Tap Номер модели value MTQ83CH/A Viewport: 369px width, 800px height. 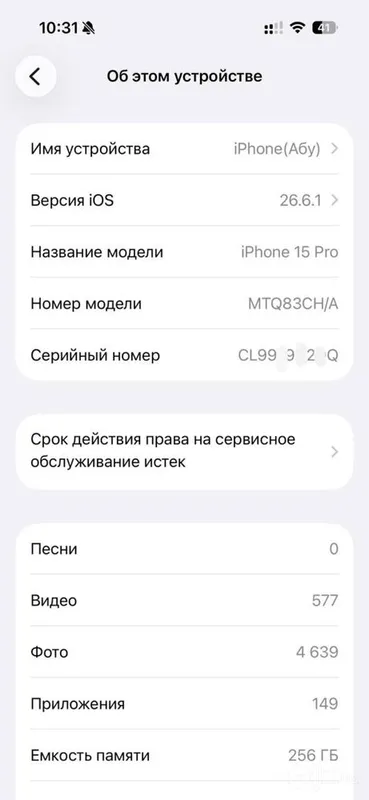click(293, 304)
